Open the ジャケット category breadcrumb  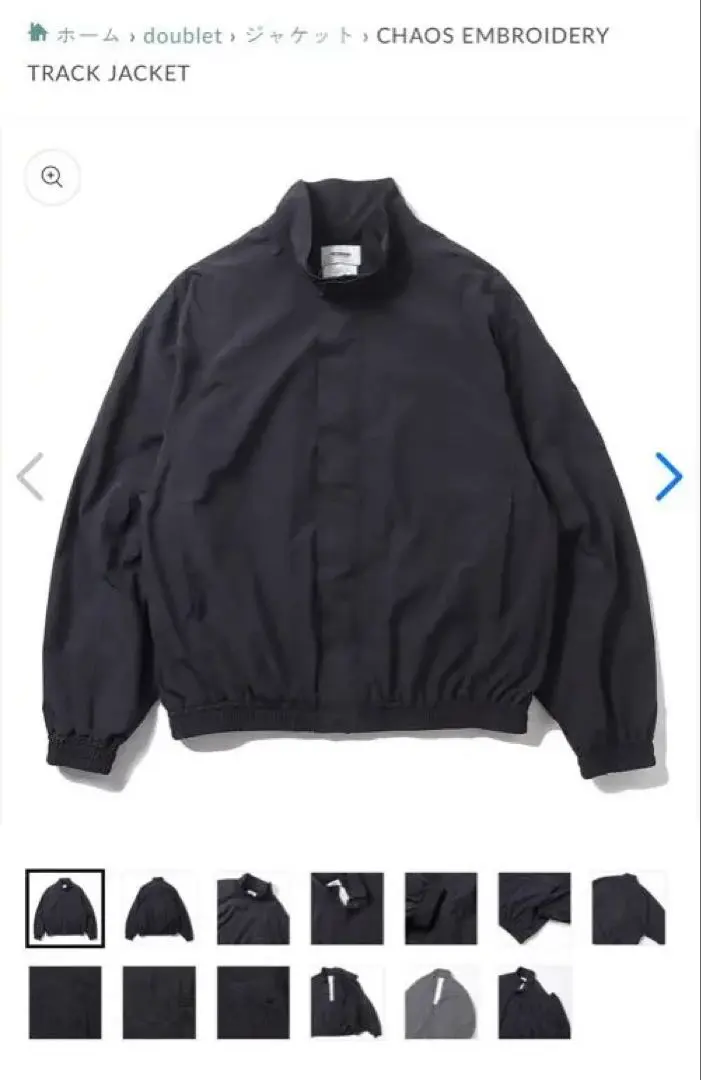(x=299, y=36)
